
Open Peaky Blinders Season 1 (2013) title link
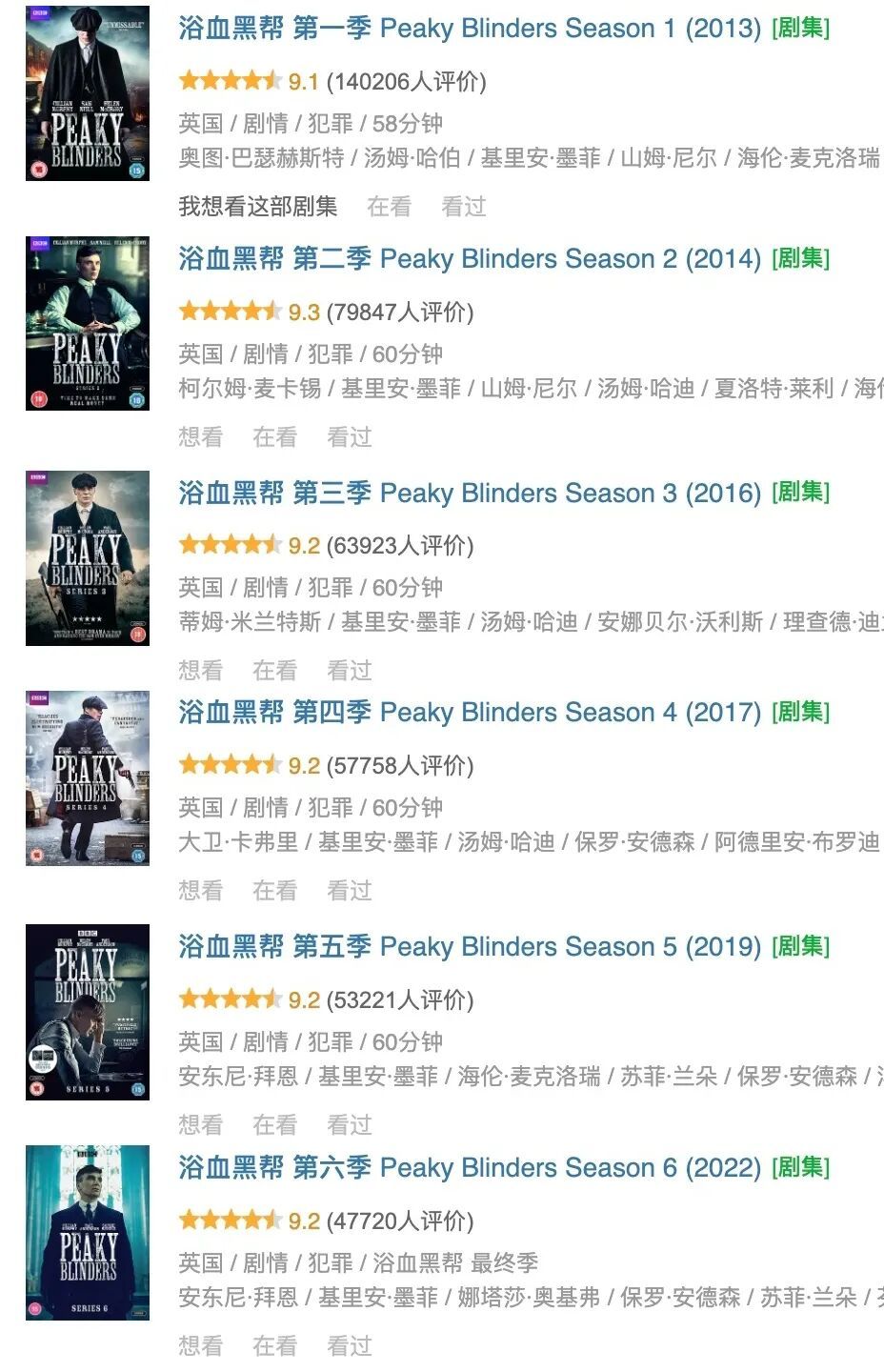[x=469, y=29]
